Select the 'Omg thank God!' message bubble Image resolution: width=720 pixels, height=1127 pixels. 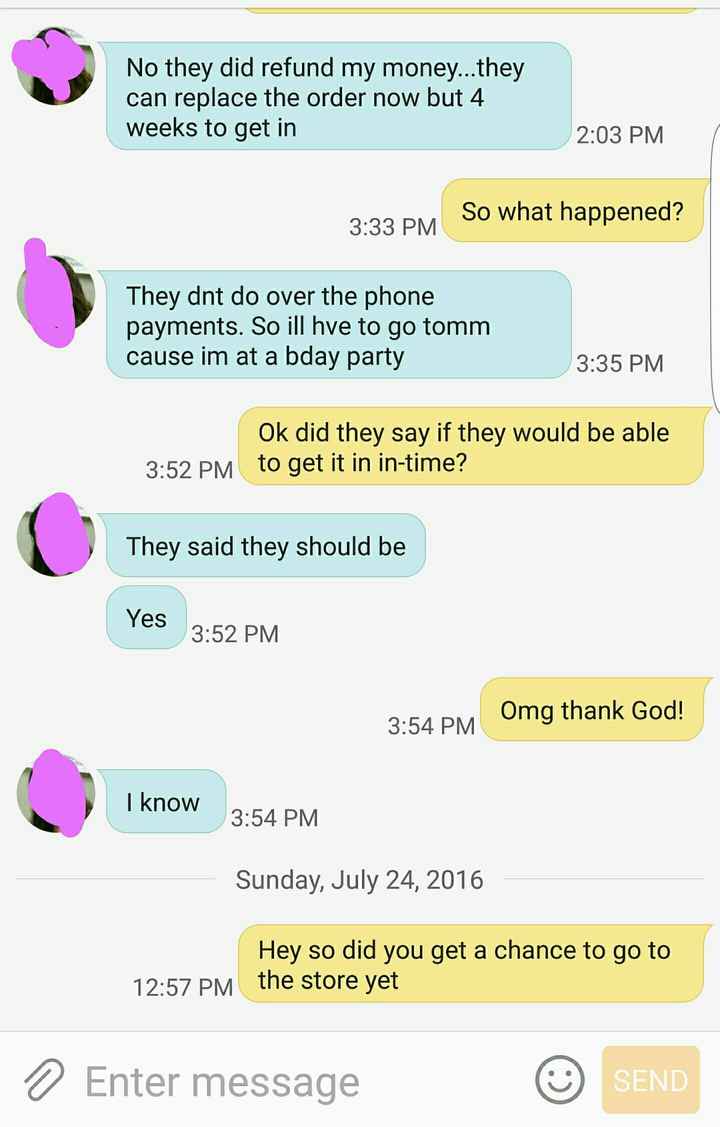(x=592, y=710)
